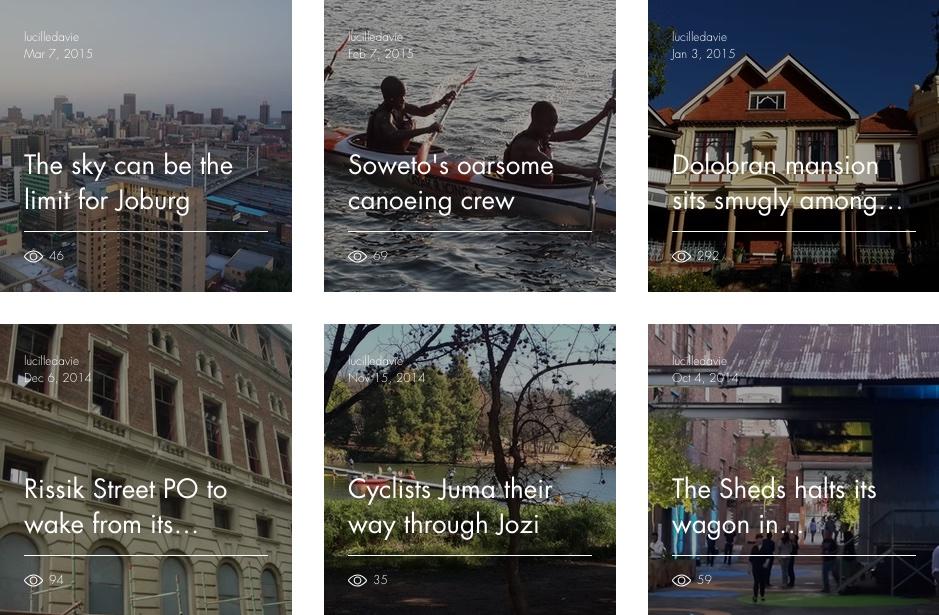Viewport: 939px width, 615px height.
Task: Open 'Soweto's oarsome canoeing crew' post
Action: 450,182
